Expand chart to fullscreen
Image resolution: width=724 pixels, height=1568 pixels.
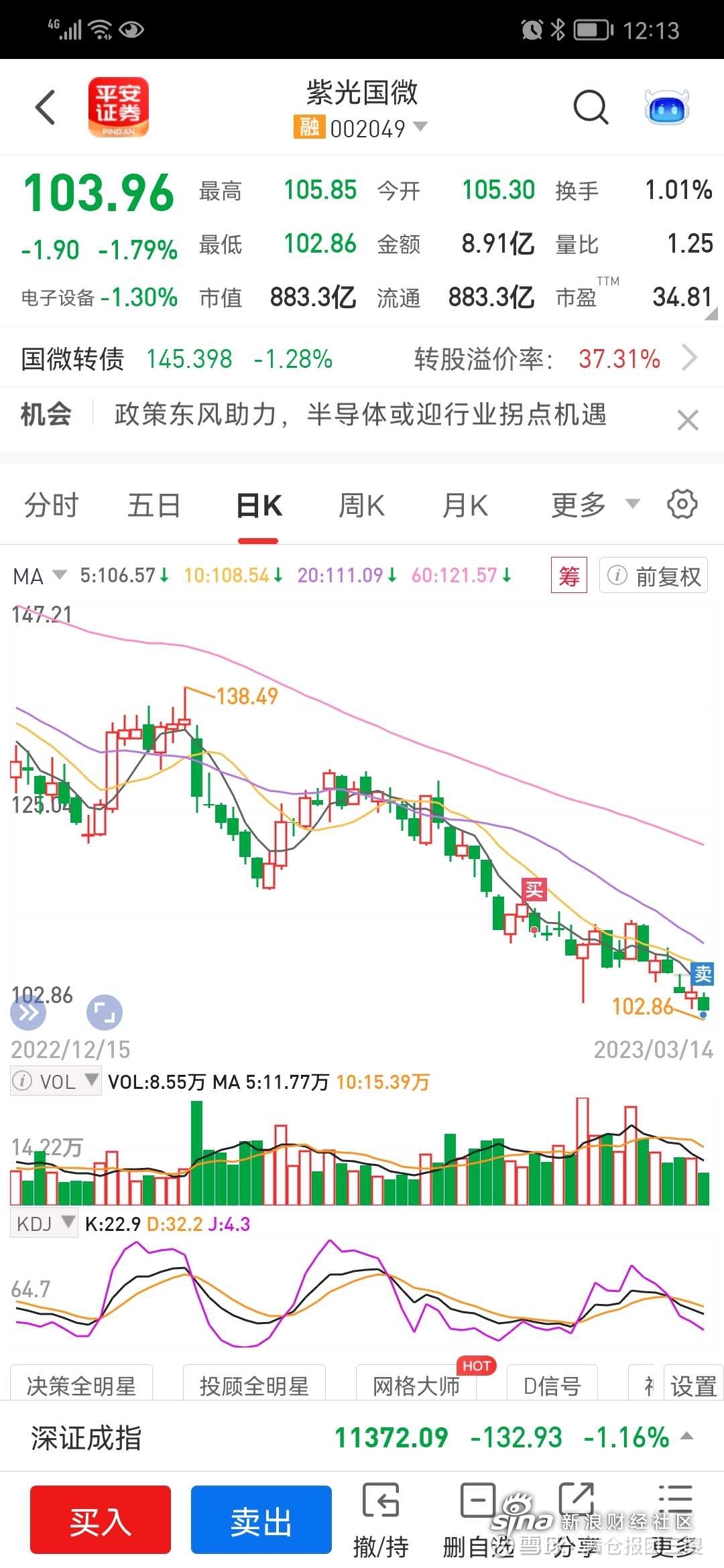105,1012
